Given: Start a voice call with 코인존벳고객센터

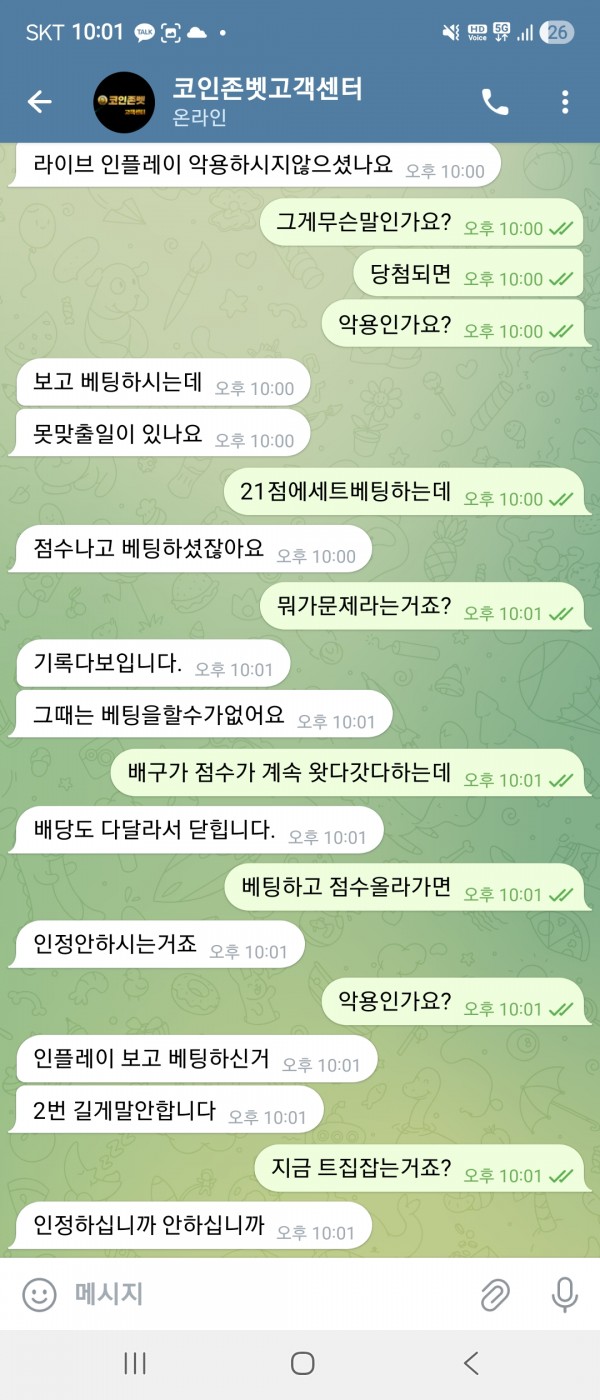Looking at the screenshot, I should pyautogui.click(x=495, y=101).
